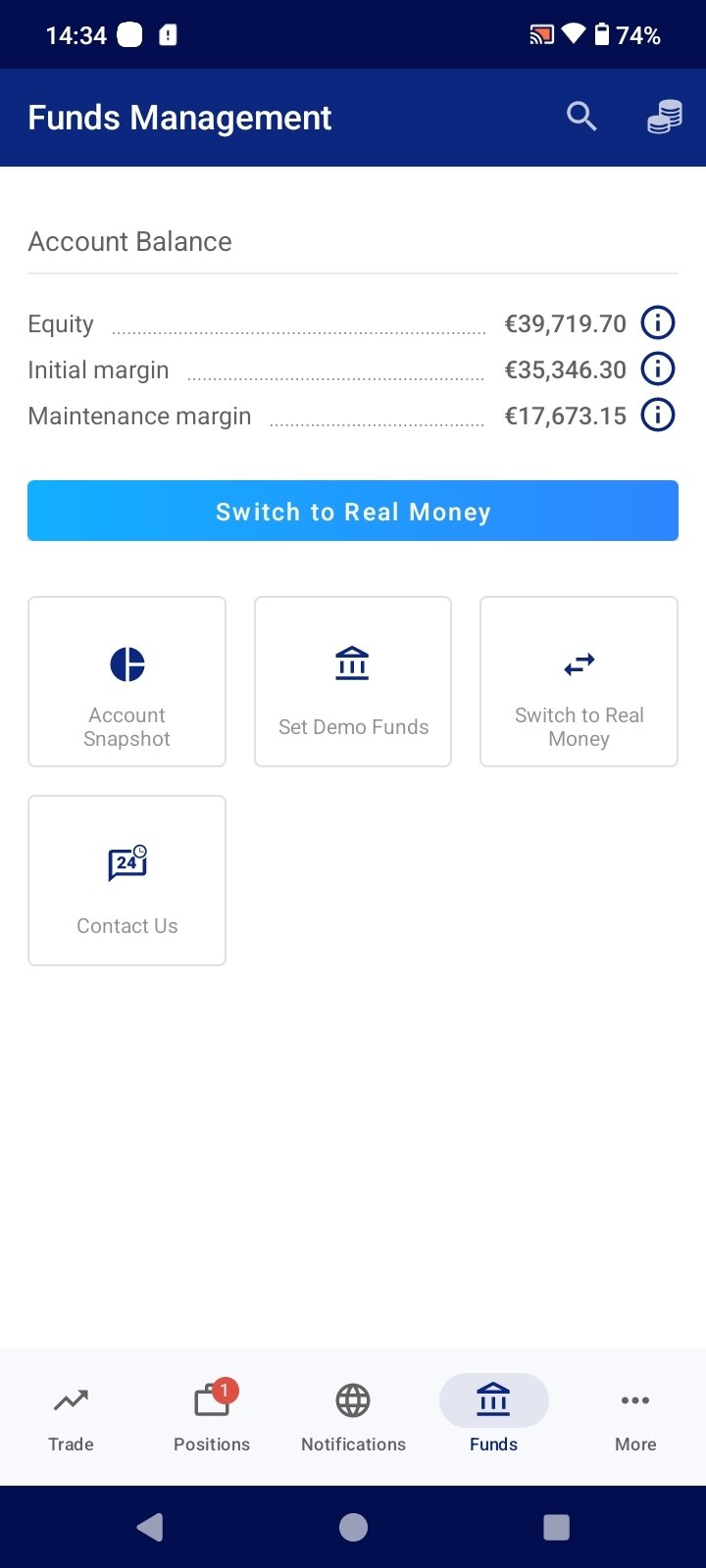Open the Set Demo Funds card
Image resolution: width=706 pixels, height=1568 pixels.
(353, 681)
